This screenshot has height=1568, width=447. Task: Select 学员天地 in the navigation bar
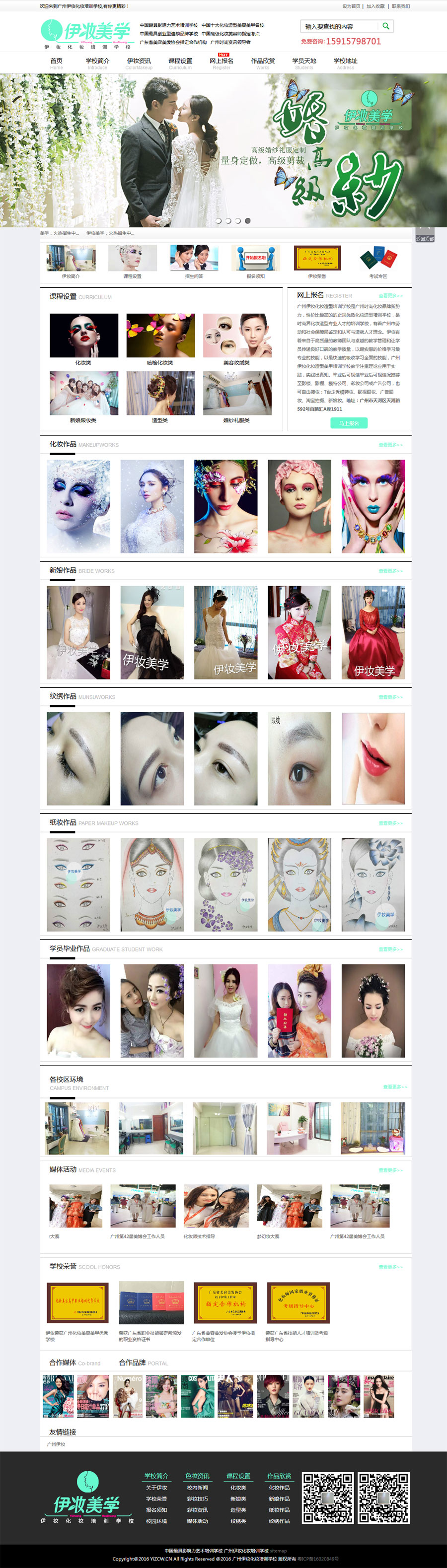pyautogui.click(x=304, y=62)
